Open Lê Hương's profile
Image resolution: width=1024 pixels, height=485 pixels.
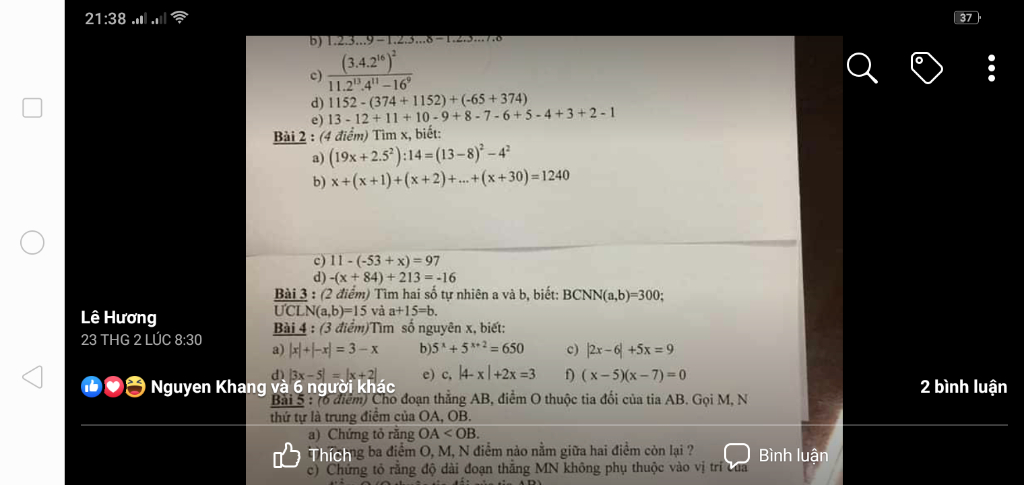click(x=118, y=317)
